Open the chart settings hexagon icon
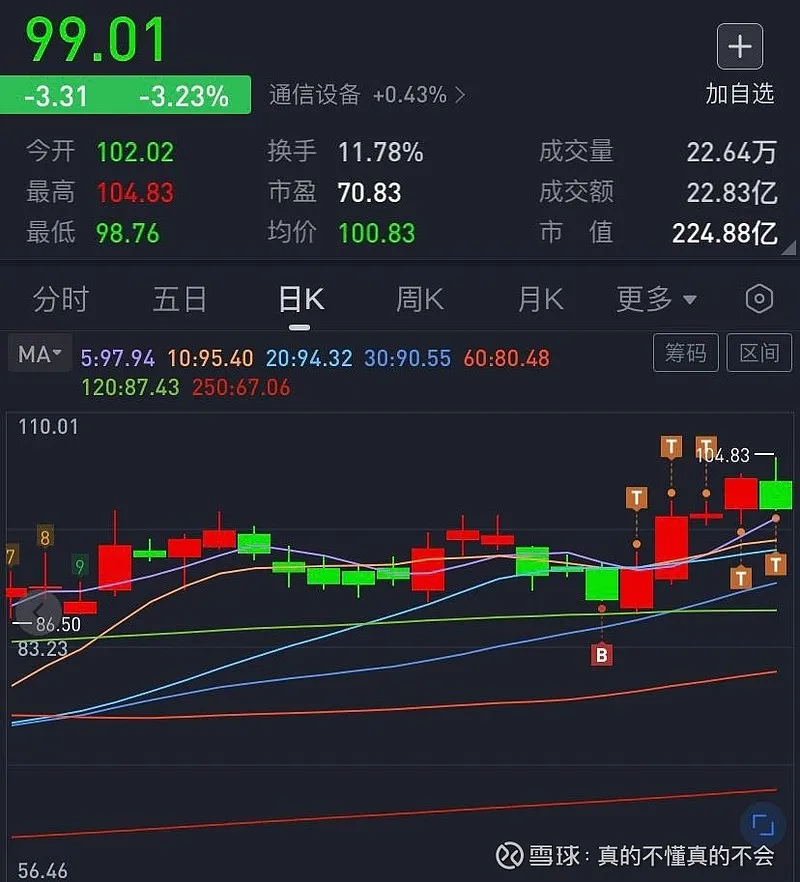Screen dimensions: 800x882 760,299
